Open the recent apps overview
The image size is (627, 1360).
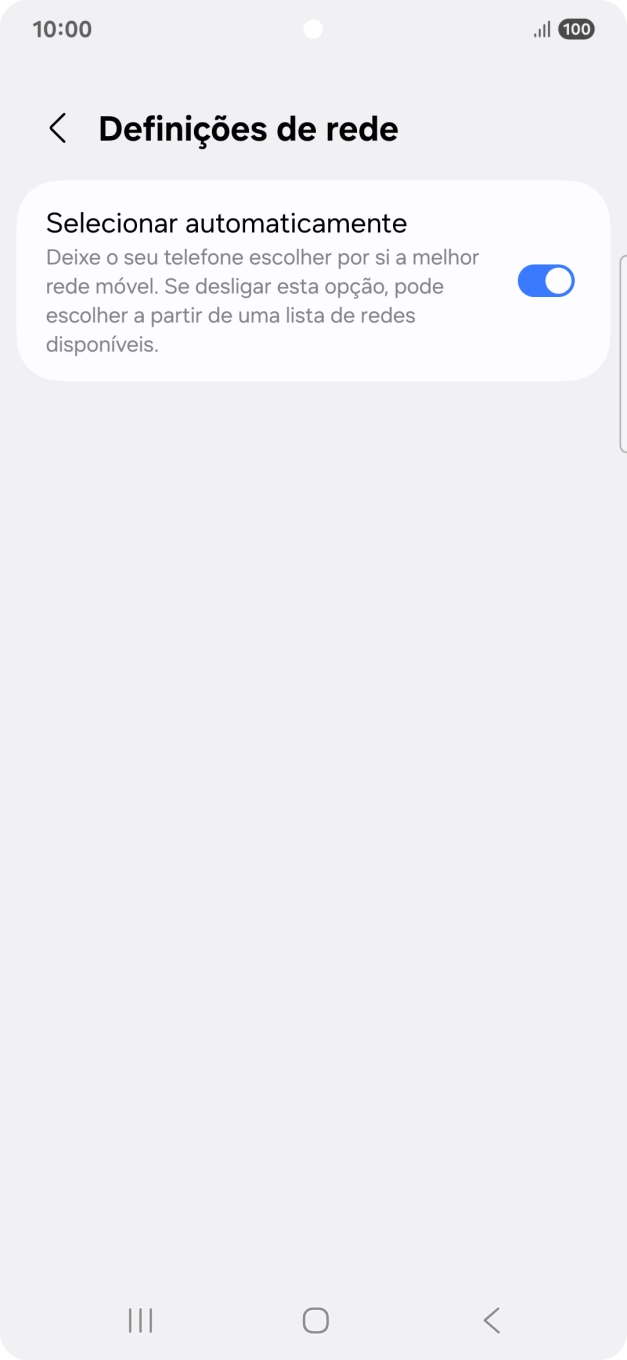140,1320
